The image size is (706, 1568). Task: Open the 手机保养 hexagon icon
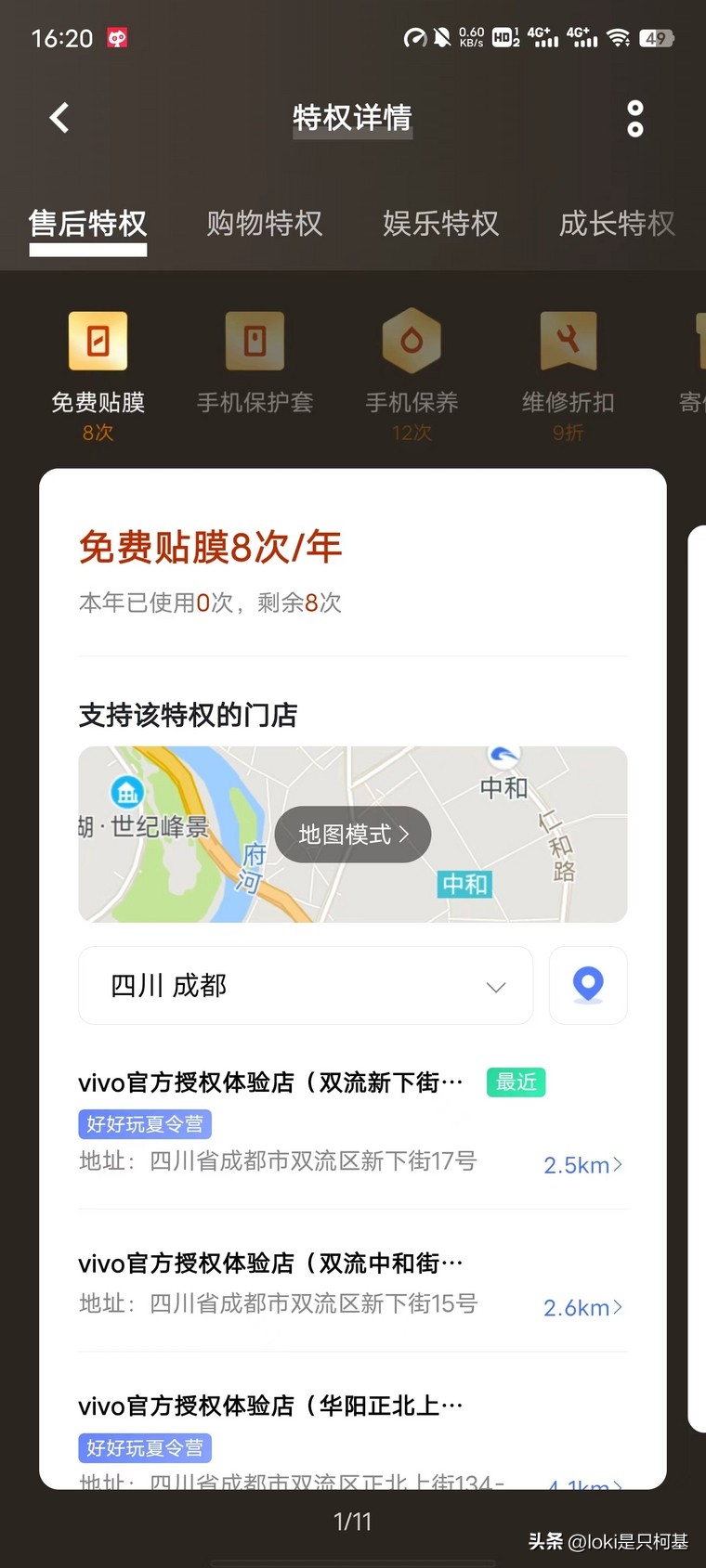click(412, 340)
